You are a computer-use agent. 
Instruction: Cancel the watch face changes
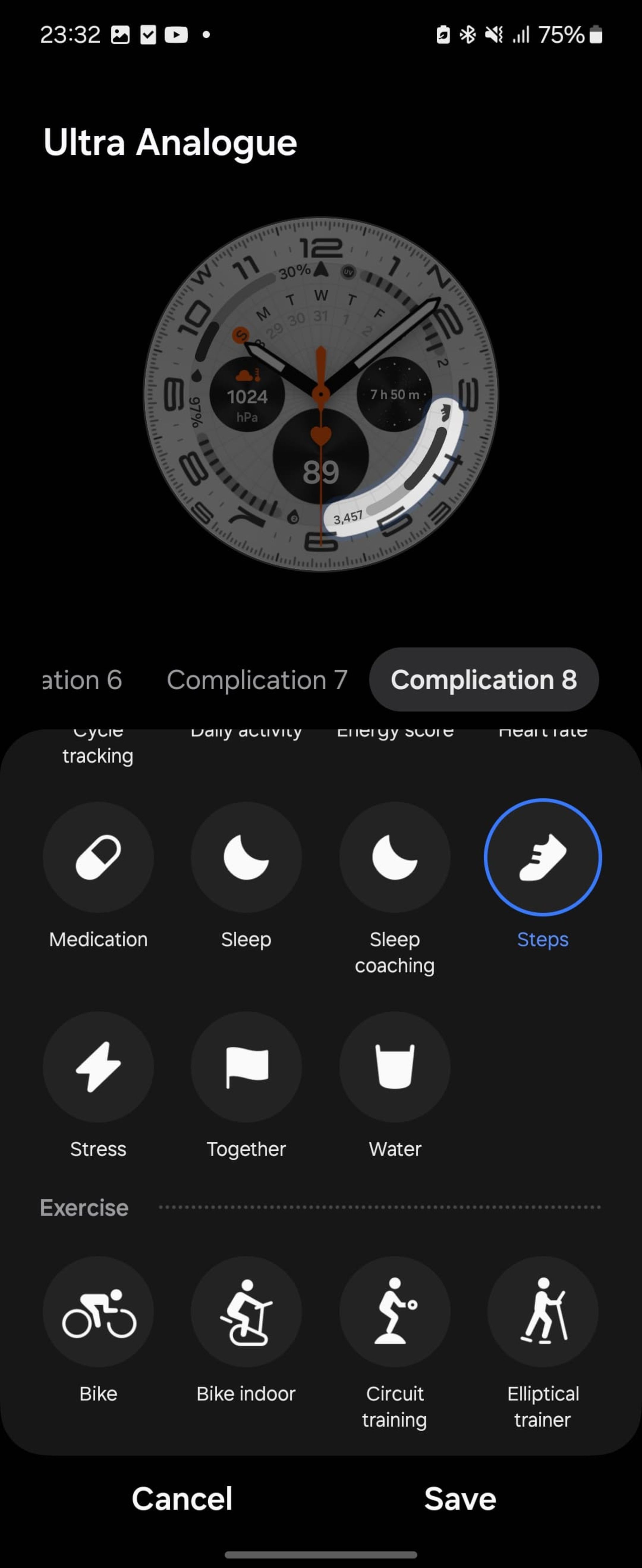182,1498
